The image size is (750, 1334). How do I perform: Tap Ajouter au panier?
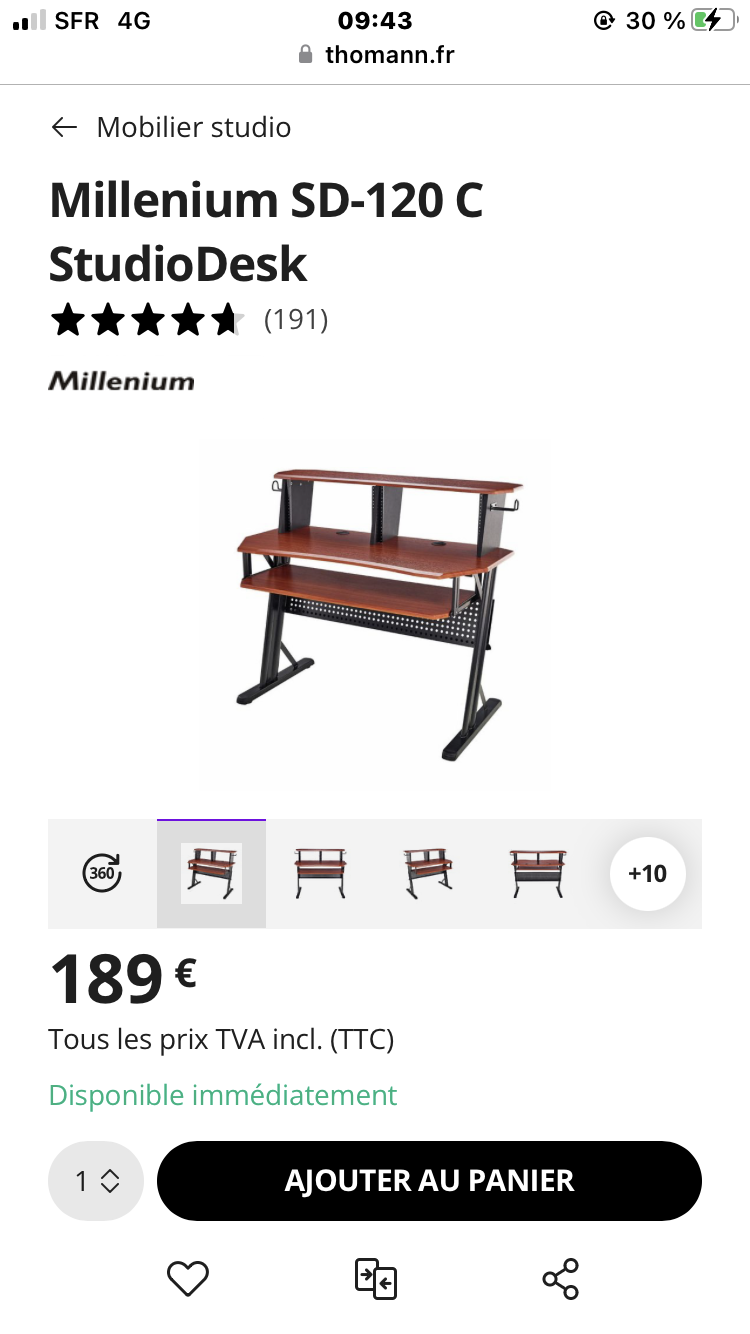pyautogui.click(x=429, y=1181)
